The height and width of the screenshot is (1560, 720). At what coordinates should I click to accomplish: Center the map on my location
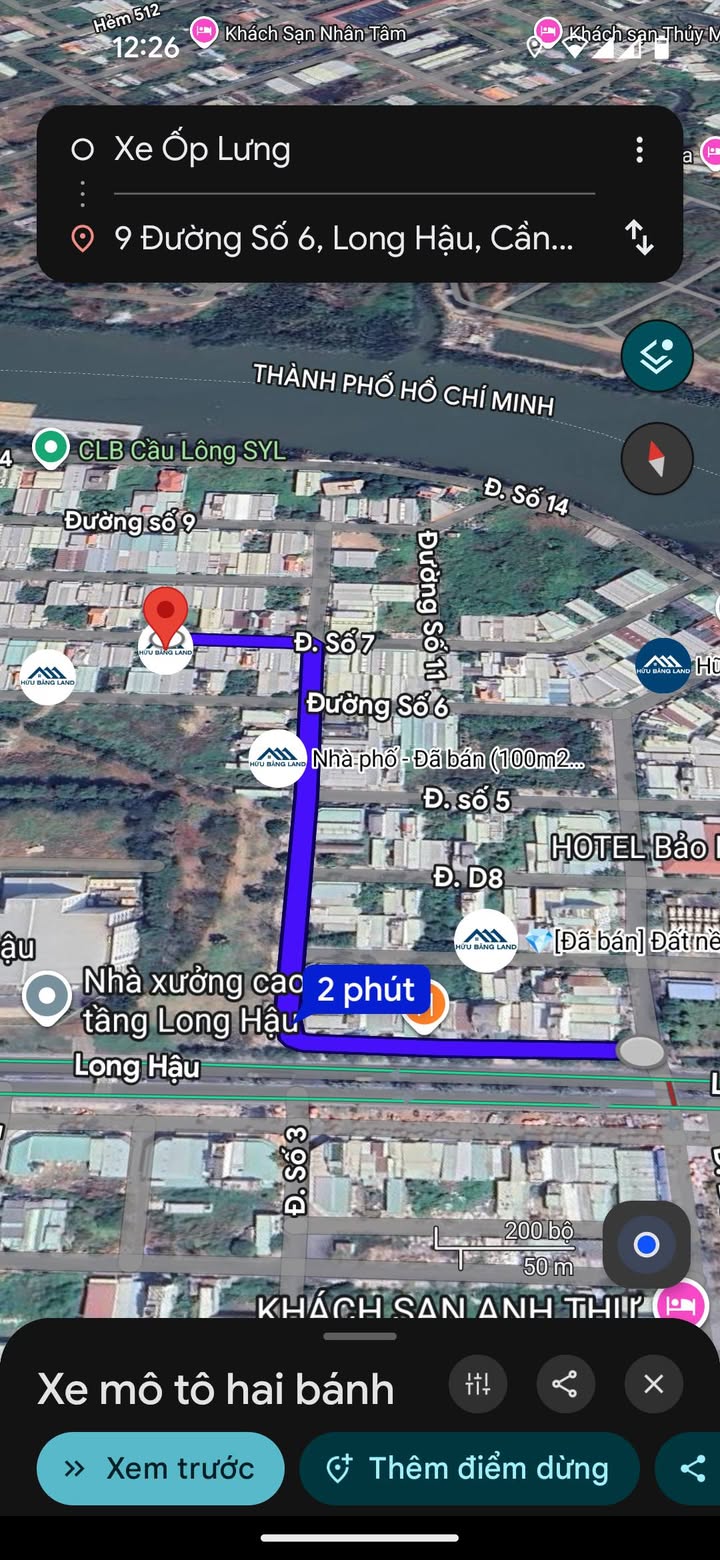pyautogui.click(x=646, y=1244)
